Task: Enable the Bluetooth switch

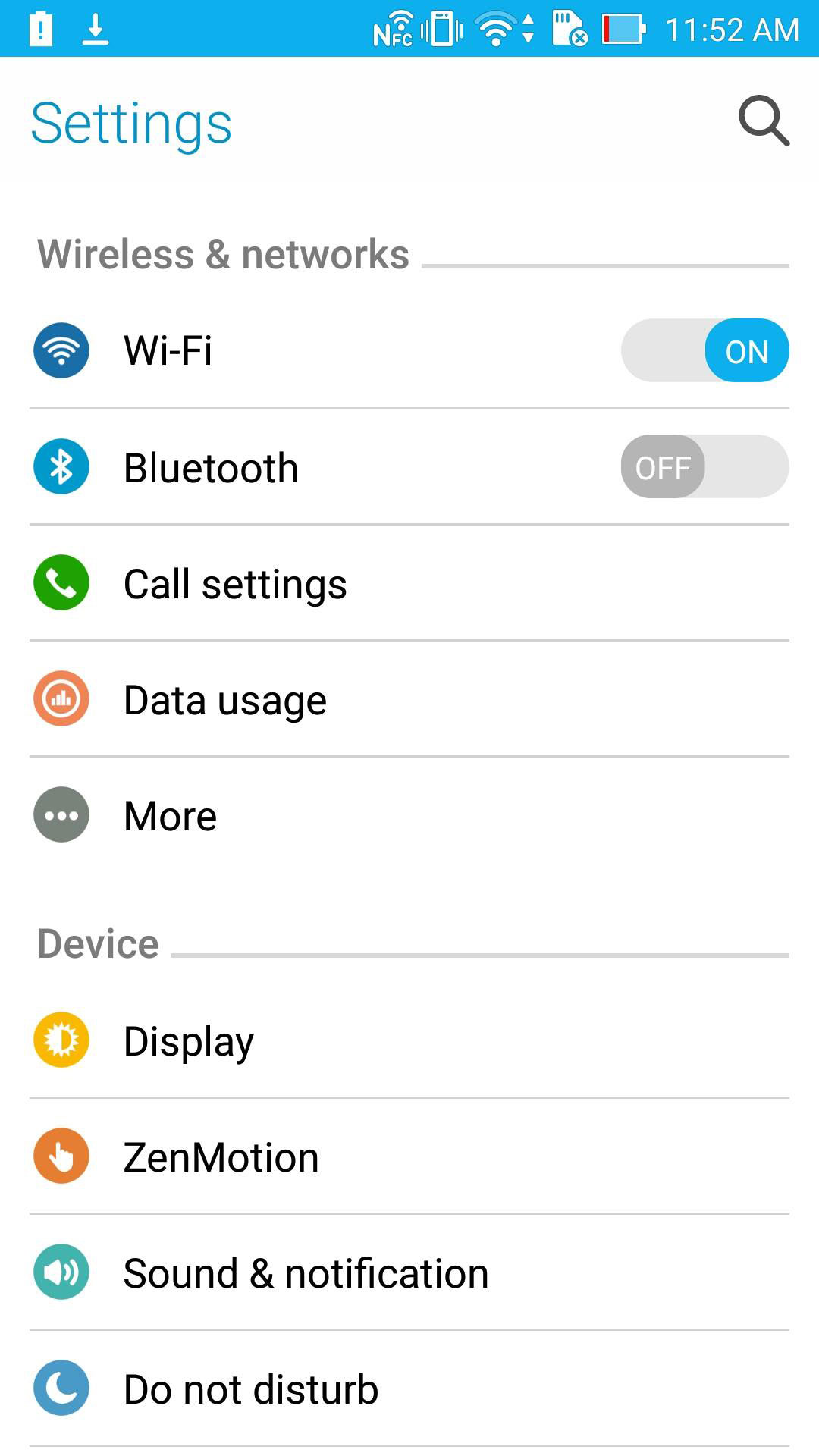Action: tap(704, 466)
